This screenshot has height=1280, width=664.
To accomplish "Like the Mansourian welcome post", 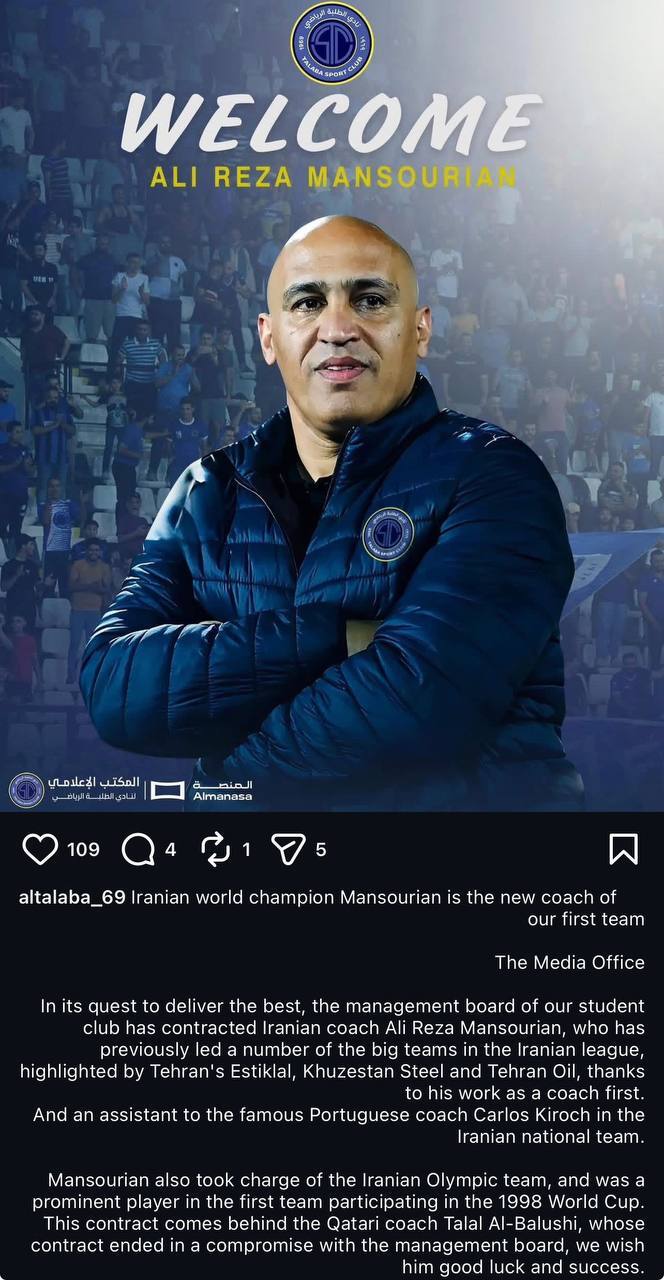I will pyautogui.click(x=41, y=849).
